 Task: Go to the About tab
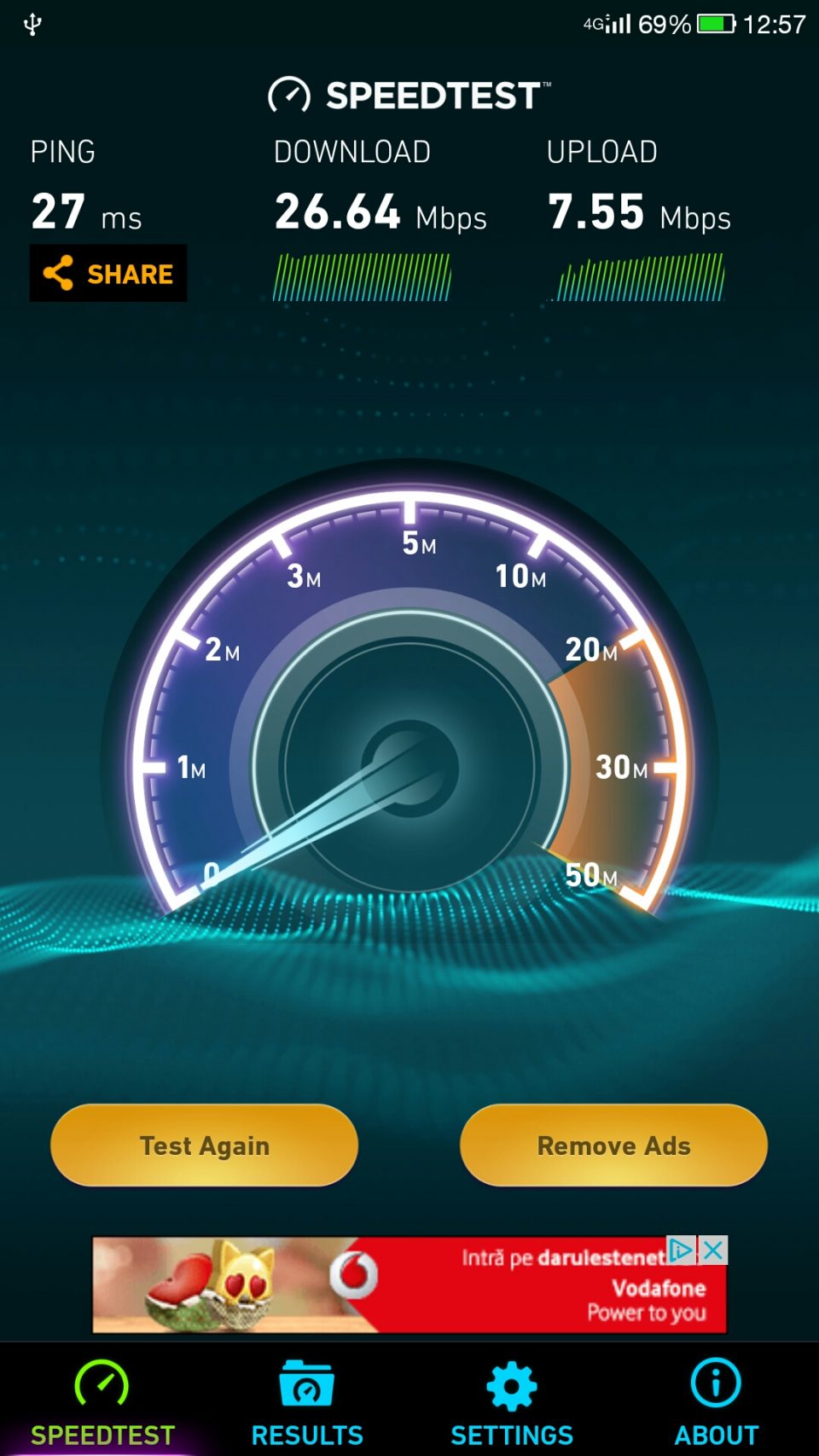(716, 1401)
